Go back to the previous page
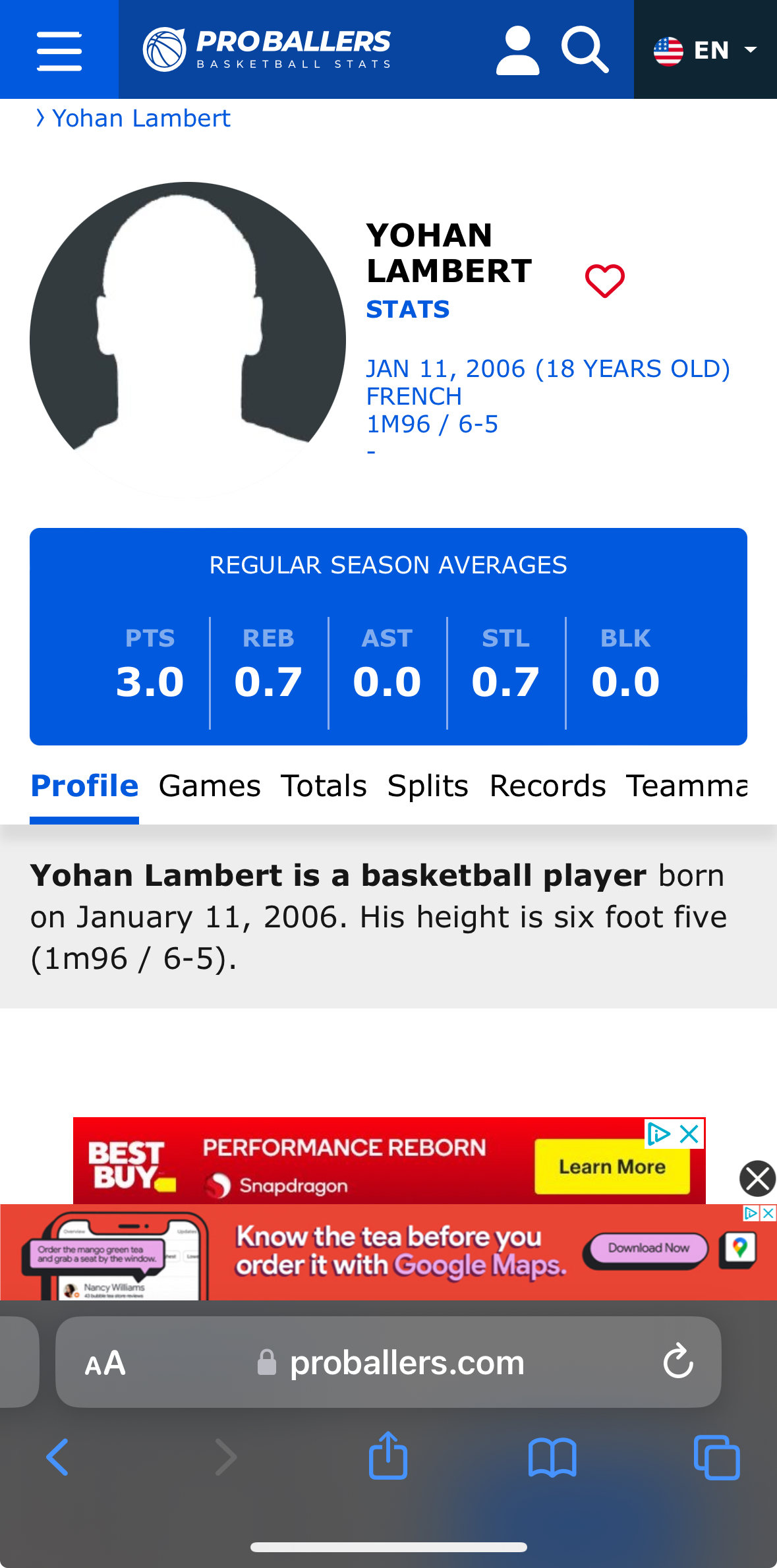This screenshot has width=777, height=1568. (58, 1457)
